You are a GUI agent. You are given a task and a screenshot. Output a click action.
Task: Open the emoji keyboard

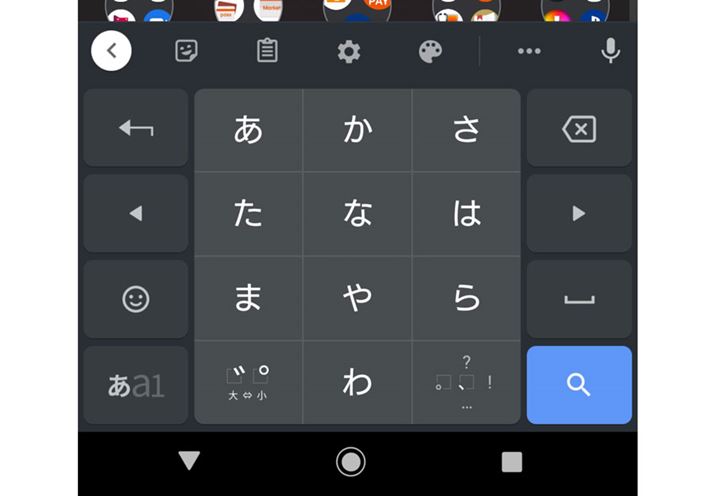click(x=135, y=298)
